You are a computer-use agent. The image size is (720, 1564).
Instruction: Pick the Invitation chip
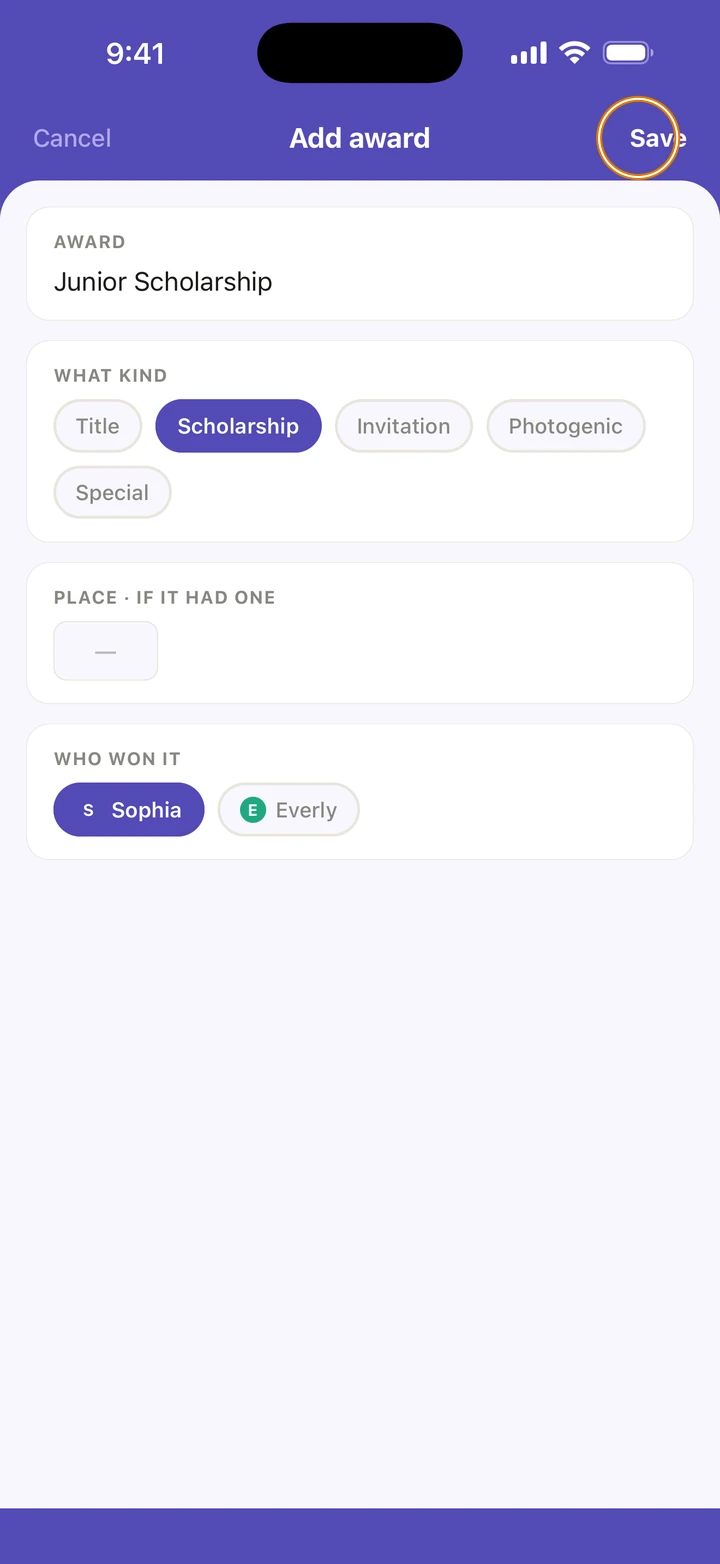pyautogui.click(x=403, y=426)
